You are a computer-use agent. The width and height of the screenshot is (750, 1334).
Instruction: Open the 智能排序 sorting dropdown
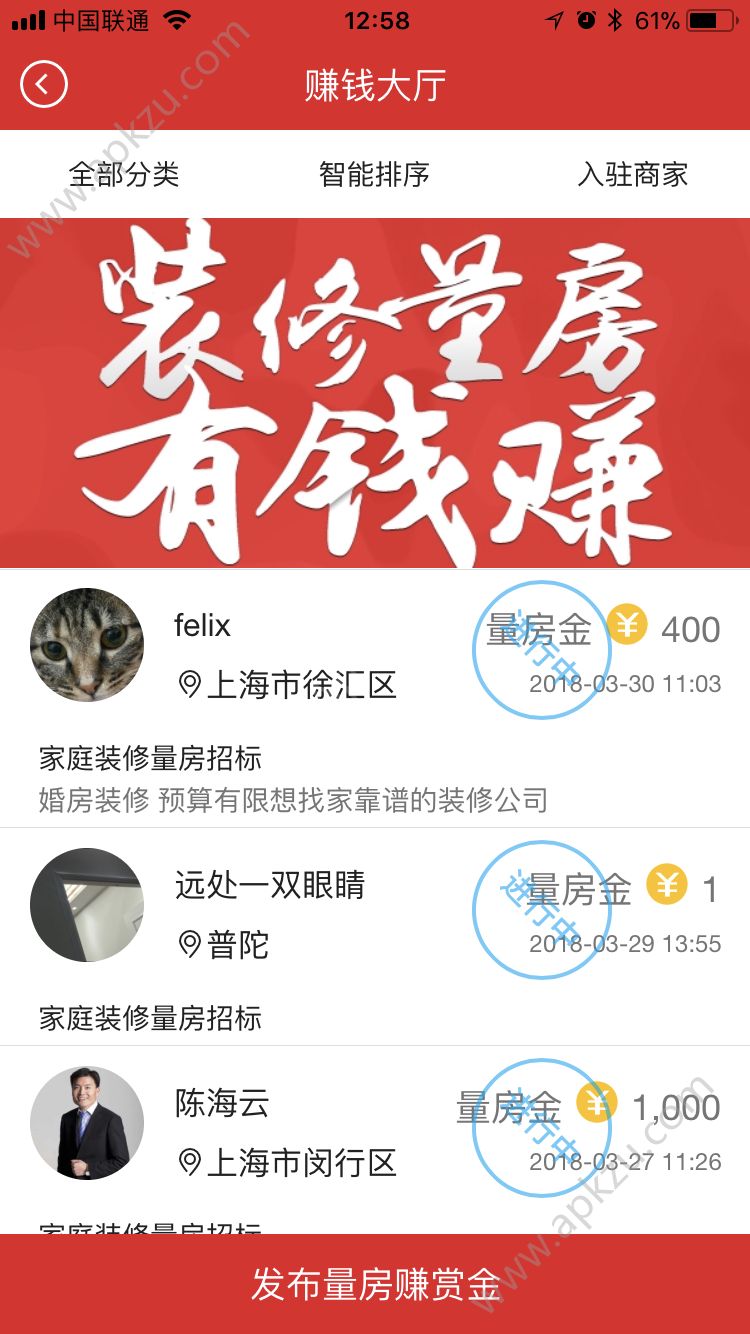click(375, 173)
